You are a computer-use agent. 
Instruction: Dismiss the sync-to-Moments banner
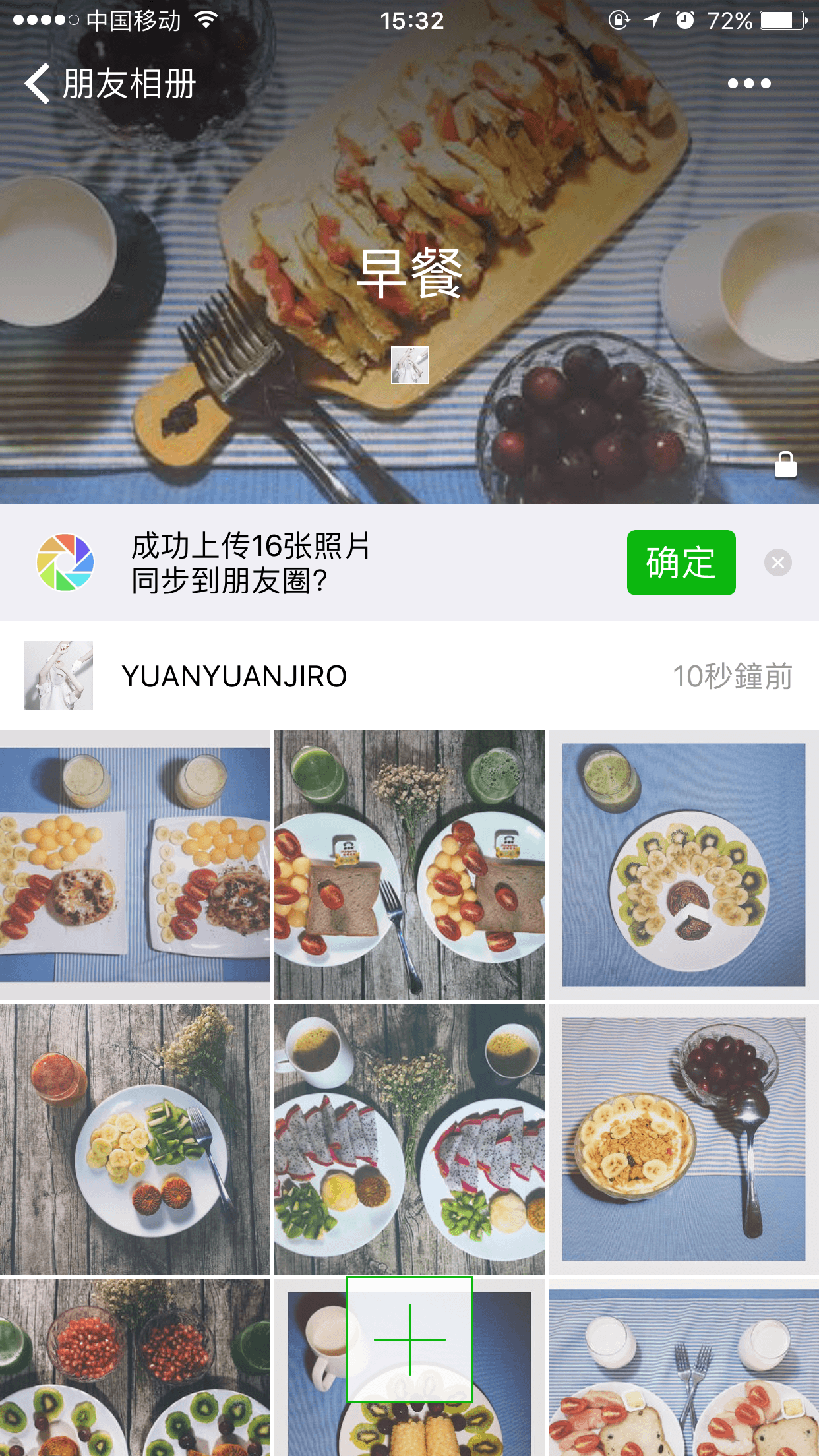point(777,562)
